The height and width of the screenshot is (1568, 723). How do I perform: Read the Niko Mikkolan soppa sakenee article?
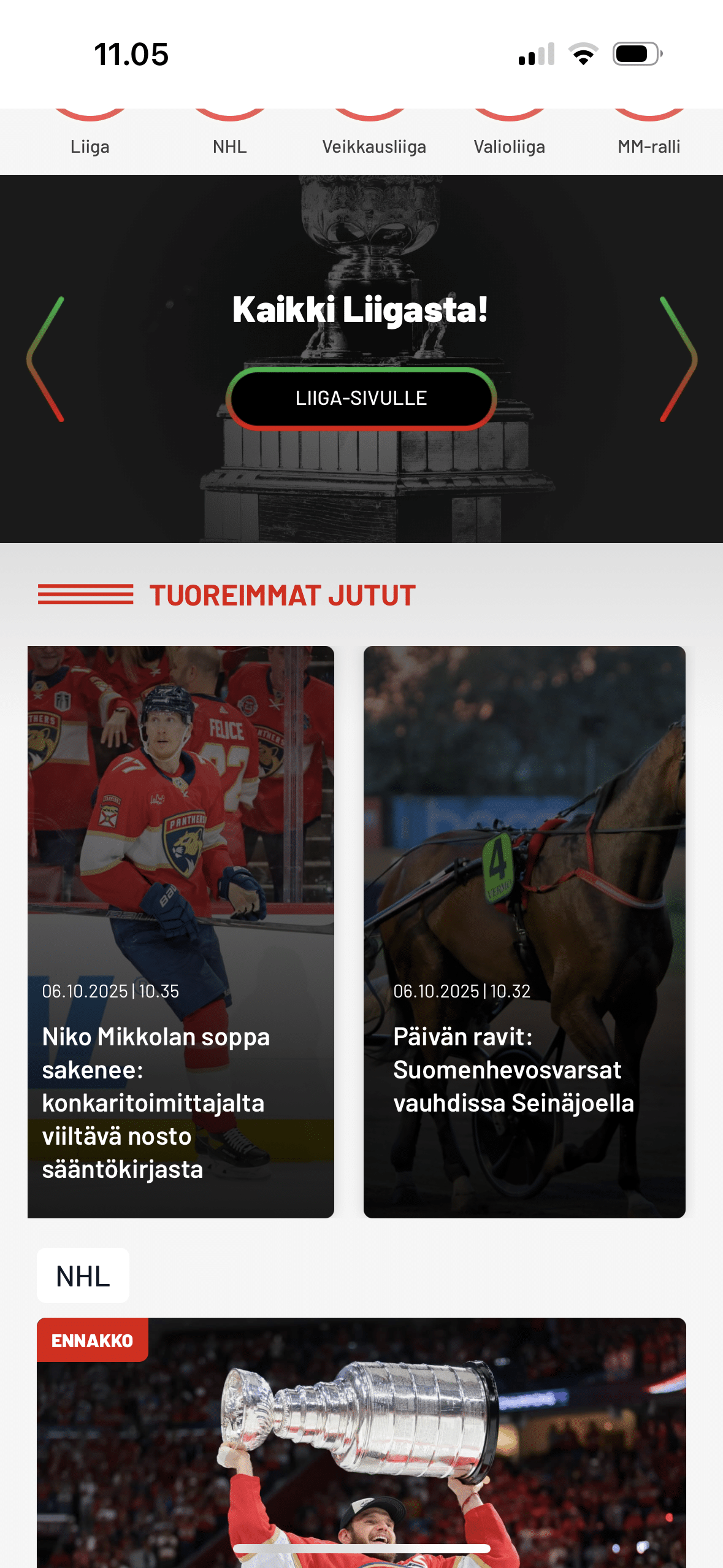tap(181, 931)
